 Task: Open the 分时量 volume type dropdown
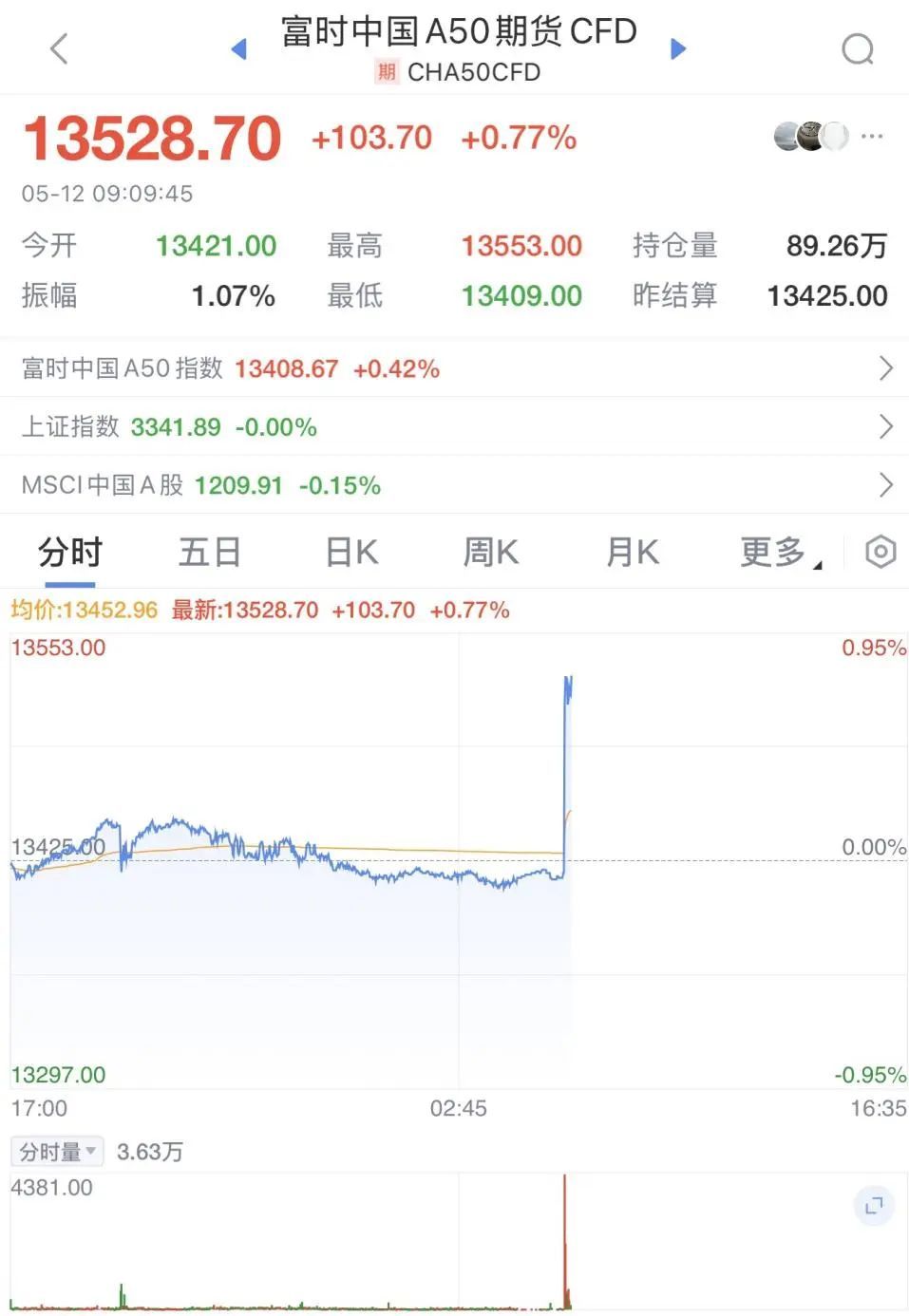(55, 1151)
